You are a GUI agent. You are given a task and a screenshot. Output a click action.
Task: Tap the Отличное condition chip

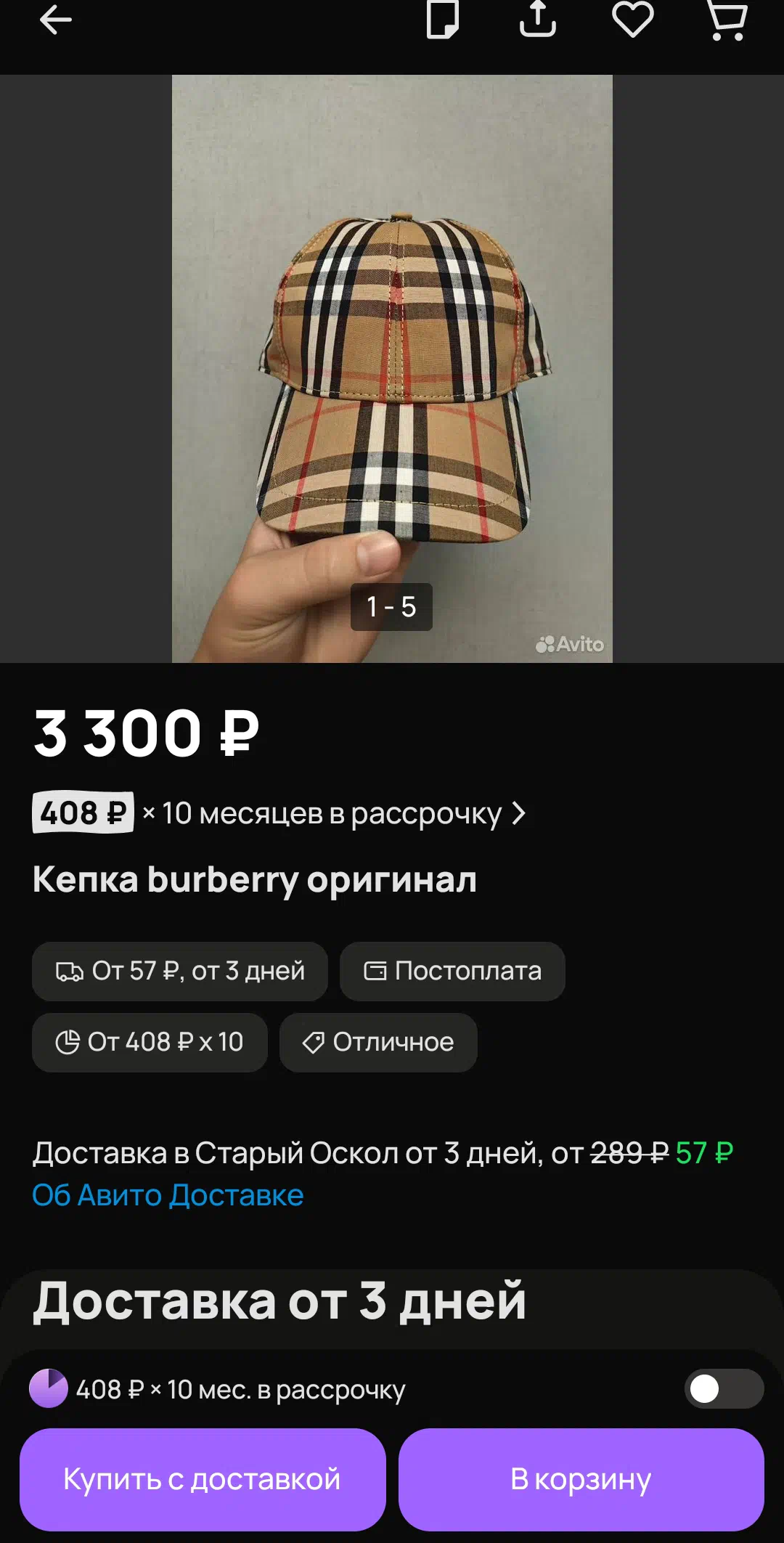point(378,1043)
